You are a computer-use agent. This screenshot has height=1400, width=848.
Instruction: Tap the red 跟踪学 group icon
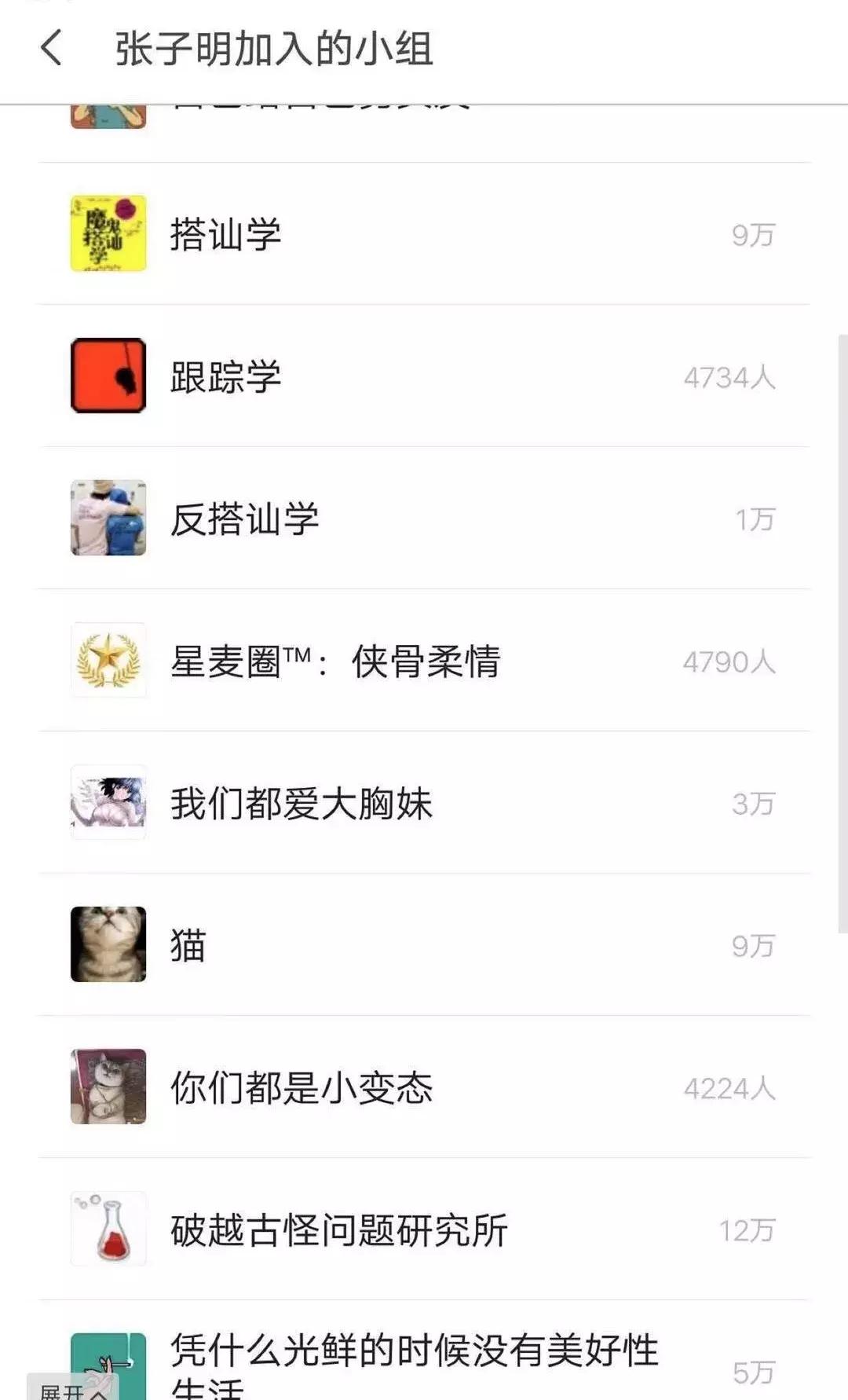pos(108,376)
